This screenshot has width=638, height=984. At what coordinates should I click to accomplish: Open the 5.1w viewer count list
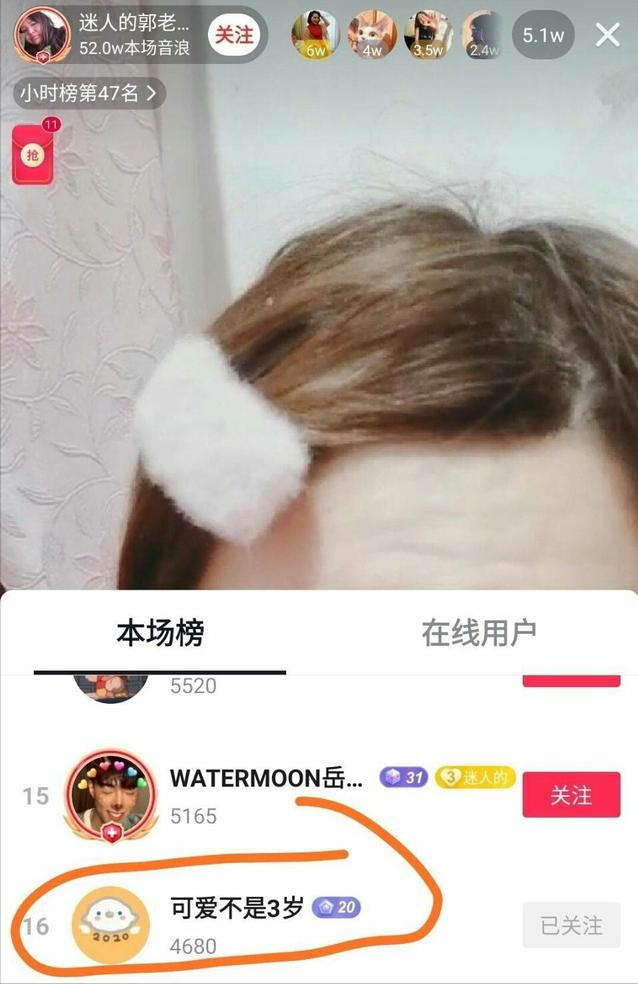[x=543, y=35]
